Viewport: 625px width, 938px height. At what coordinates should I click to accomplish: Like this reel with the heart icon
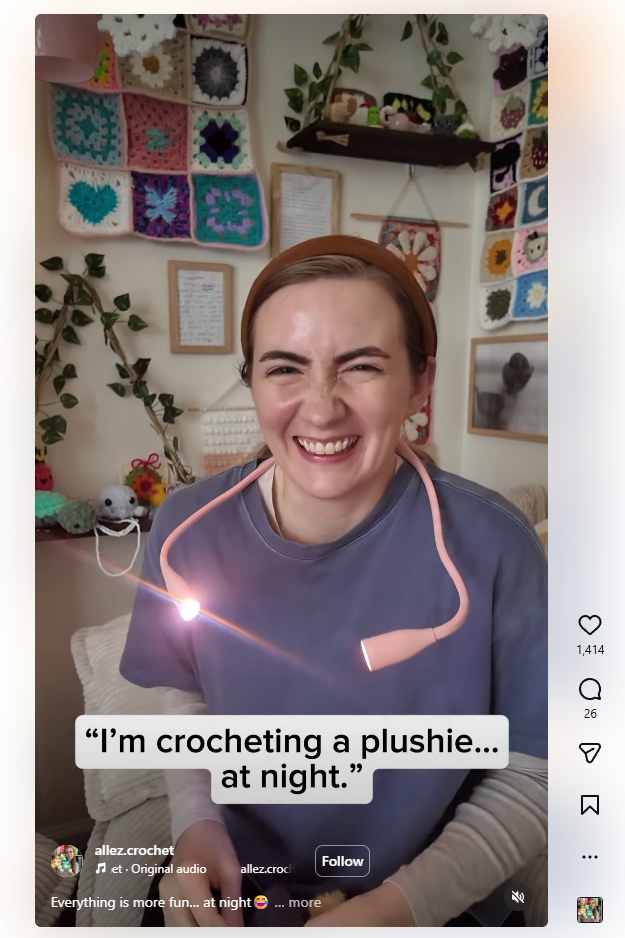tap(590, 625)
